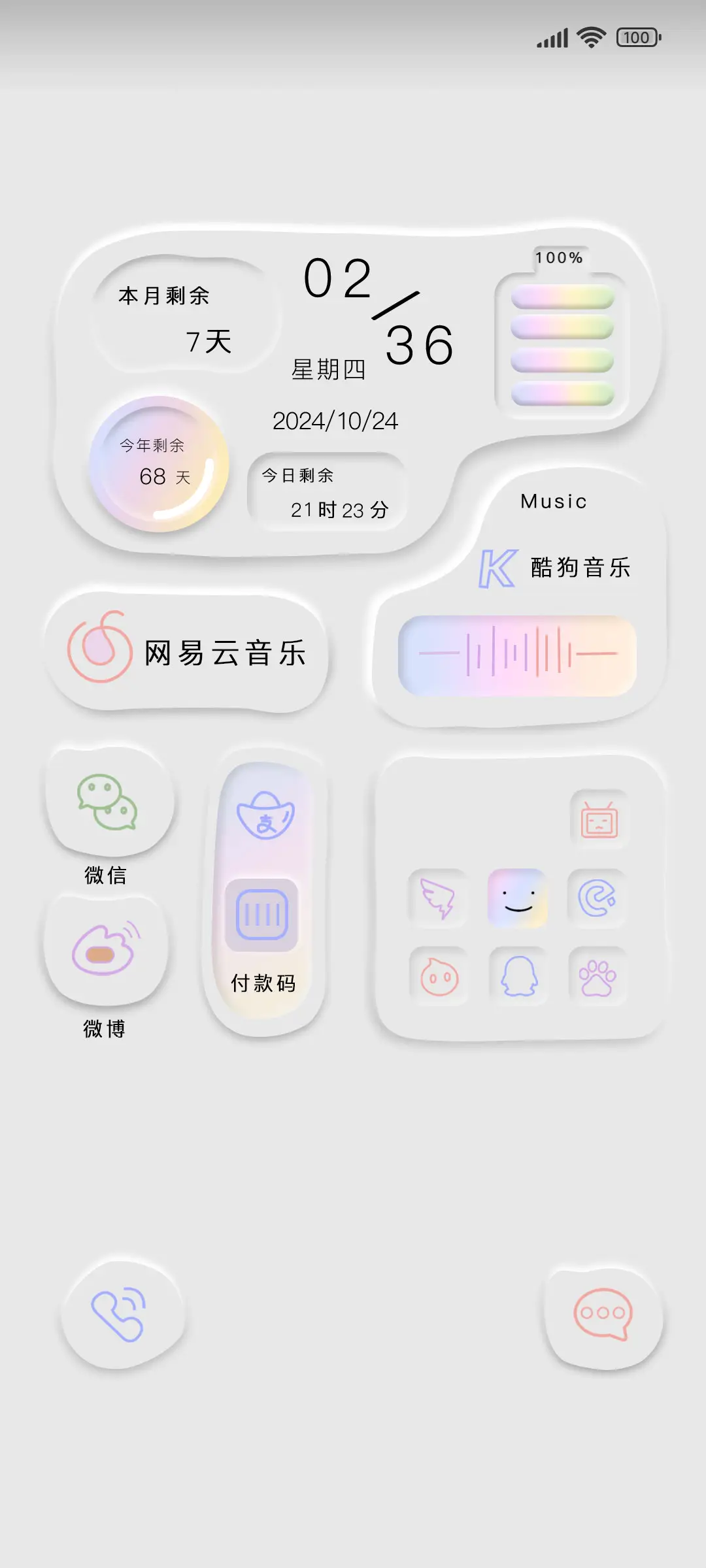Open the QQ penguin icon

518,975
